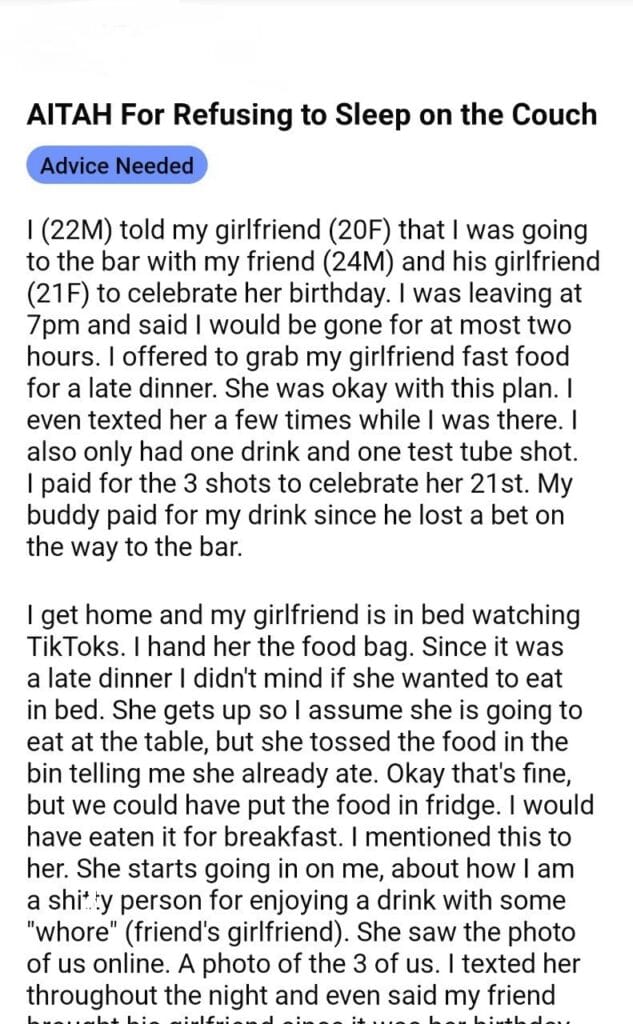Tap the Advice Needed flair chip
633x1024 pixels.
point(117,166)
